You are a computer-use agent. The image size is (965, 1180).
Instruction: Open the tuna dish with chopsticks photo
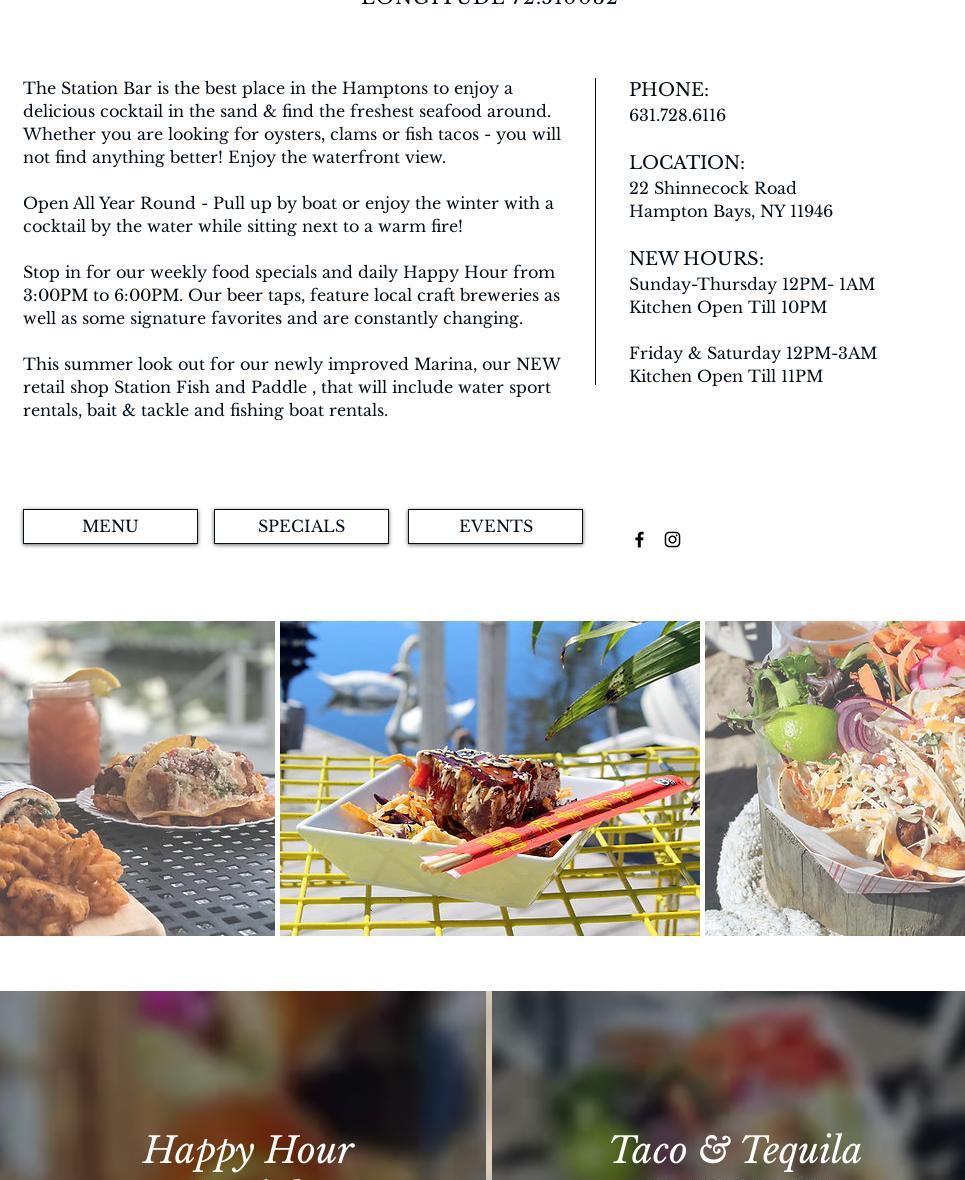pos(490,778)
